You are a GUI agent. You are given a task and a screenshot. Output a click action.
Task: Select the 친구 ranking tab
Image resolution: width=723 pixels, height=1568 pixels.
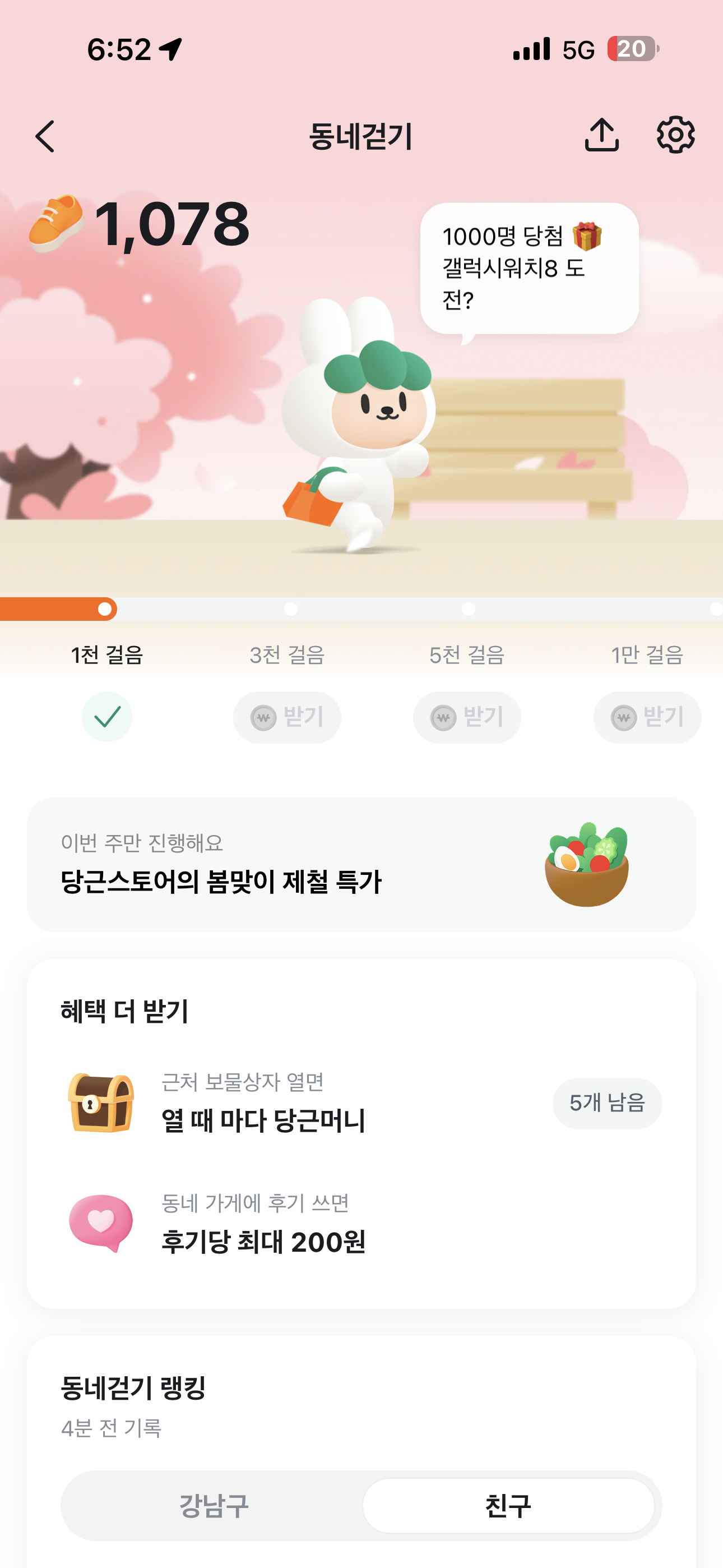point(508,1505)
